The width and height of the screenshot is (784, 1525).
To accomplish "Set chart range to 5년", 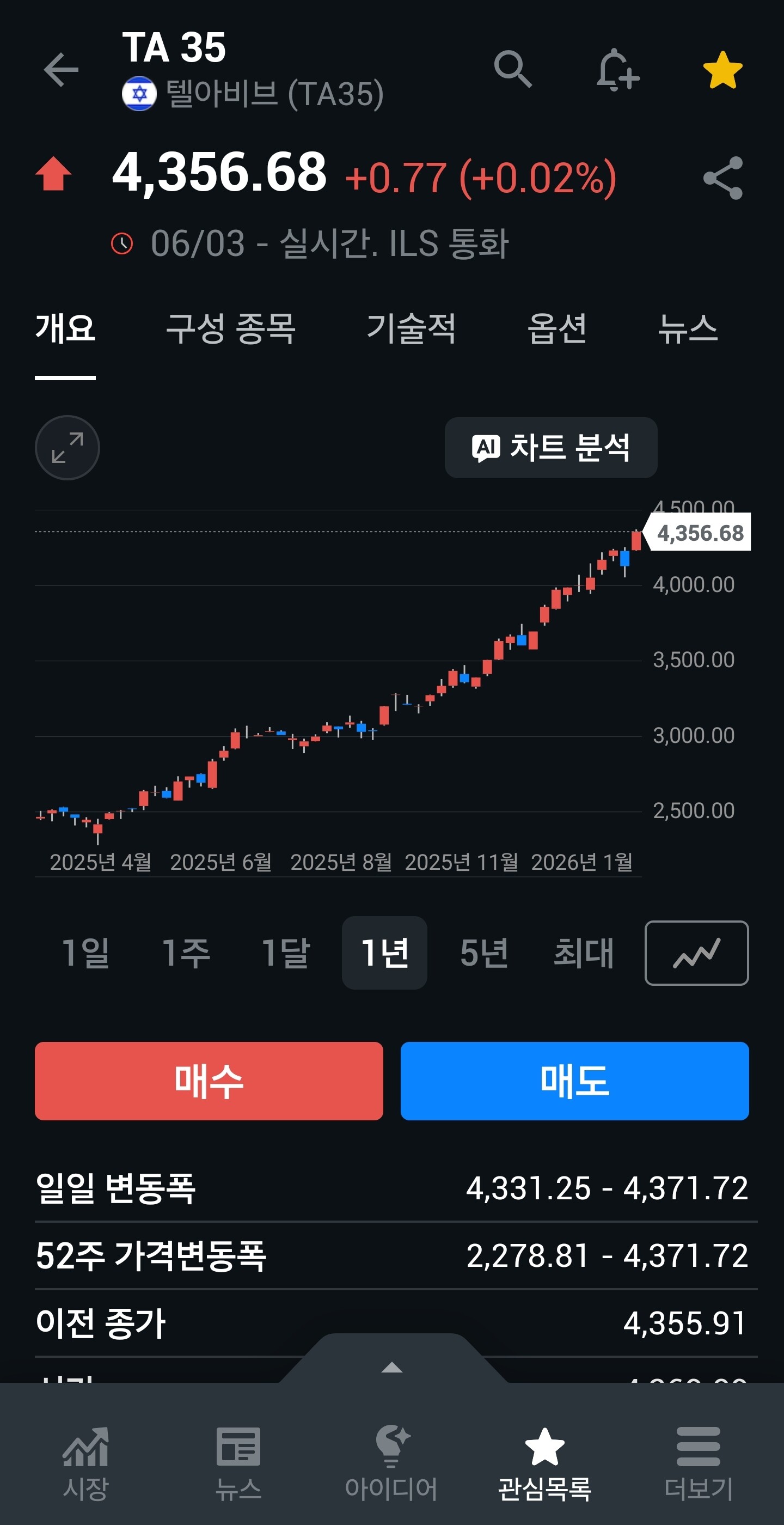I will point(484,953).
